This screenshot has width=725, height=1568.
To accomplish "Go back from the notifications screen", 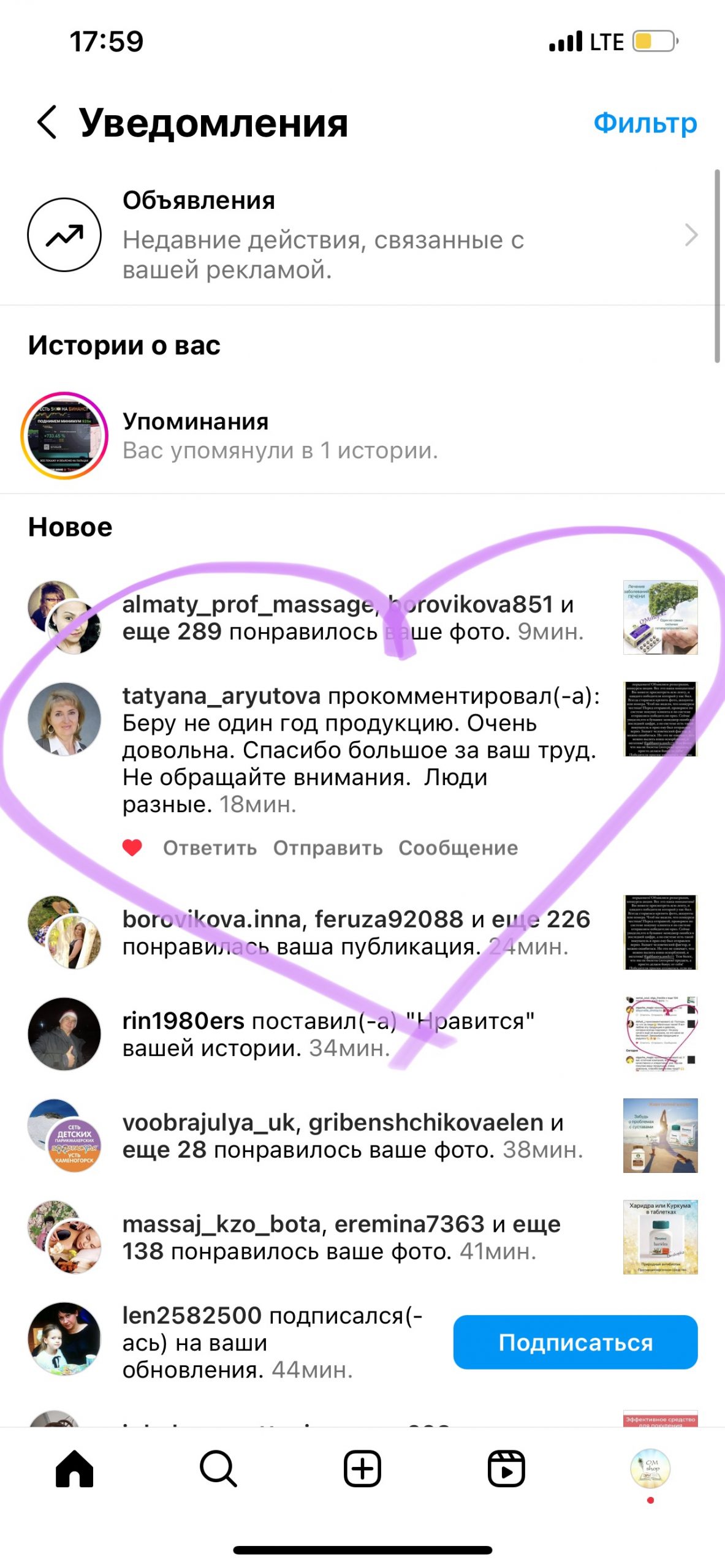I will (47, 122).
